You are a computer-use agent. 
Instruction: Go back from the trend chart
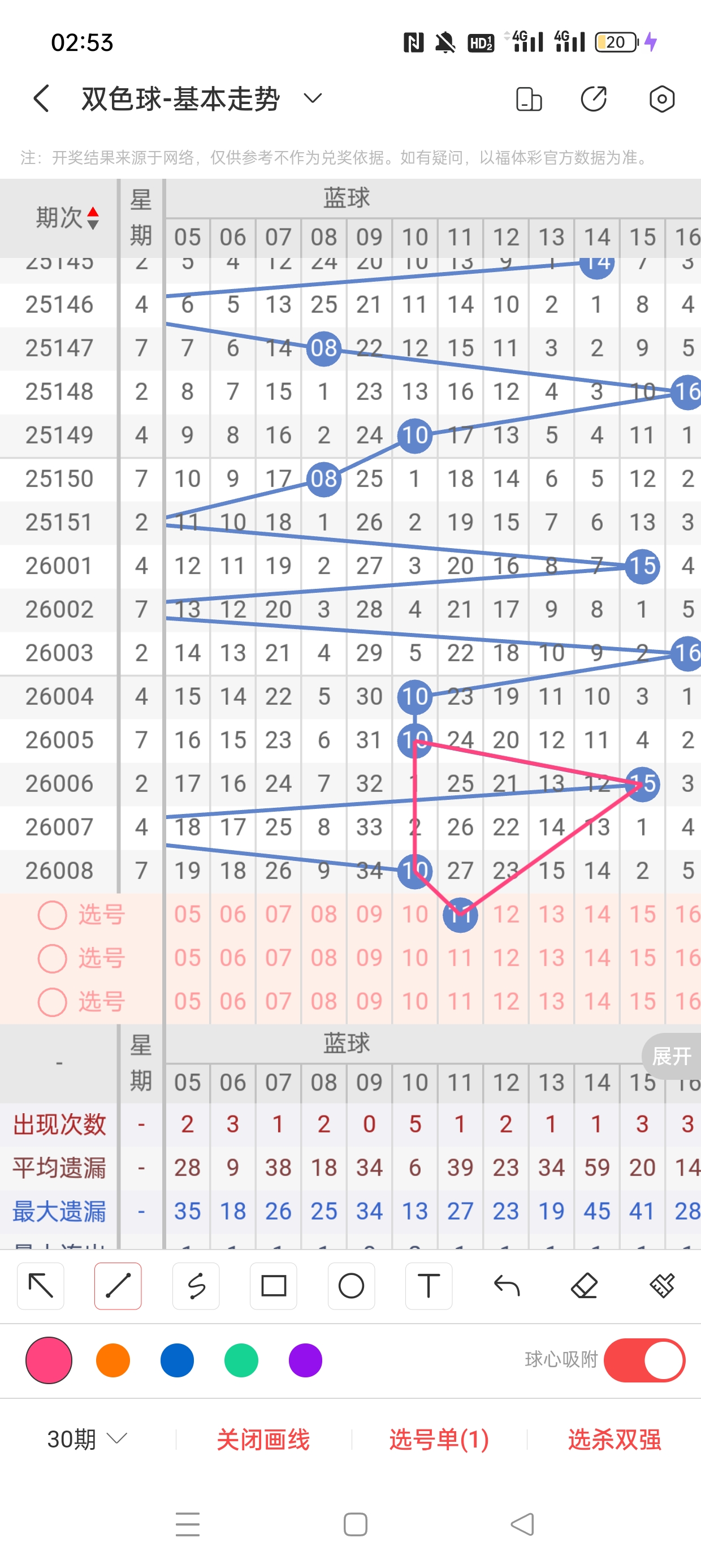click(x=41, y=98)
